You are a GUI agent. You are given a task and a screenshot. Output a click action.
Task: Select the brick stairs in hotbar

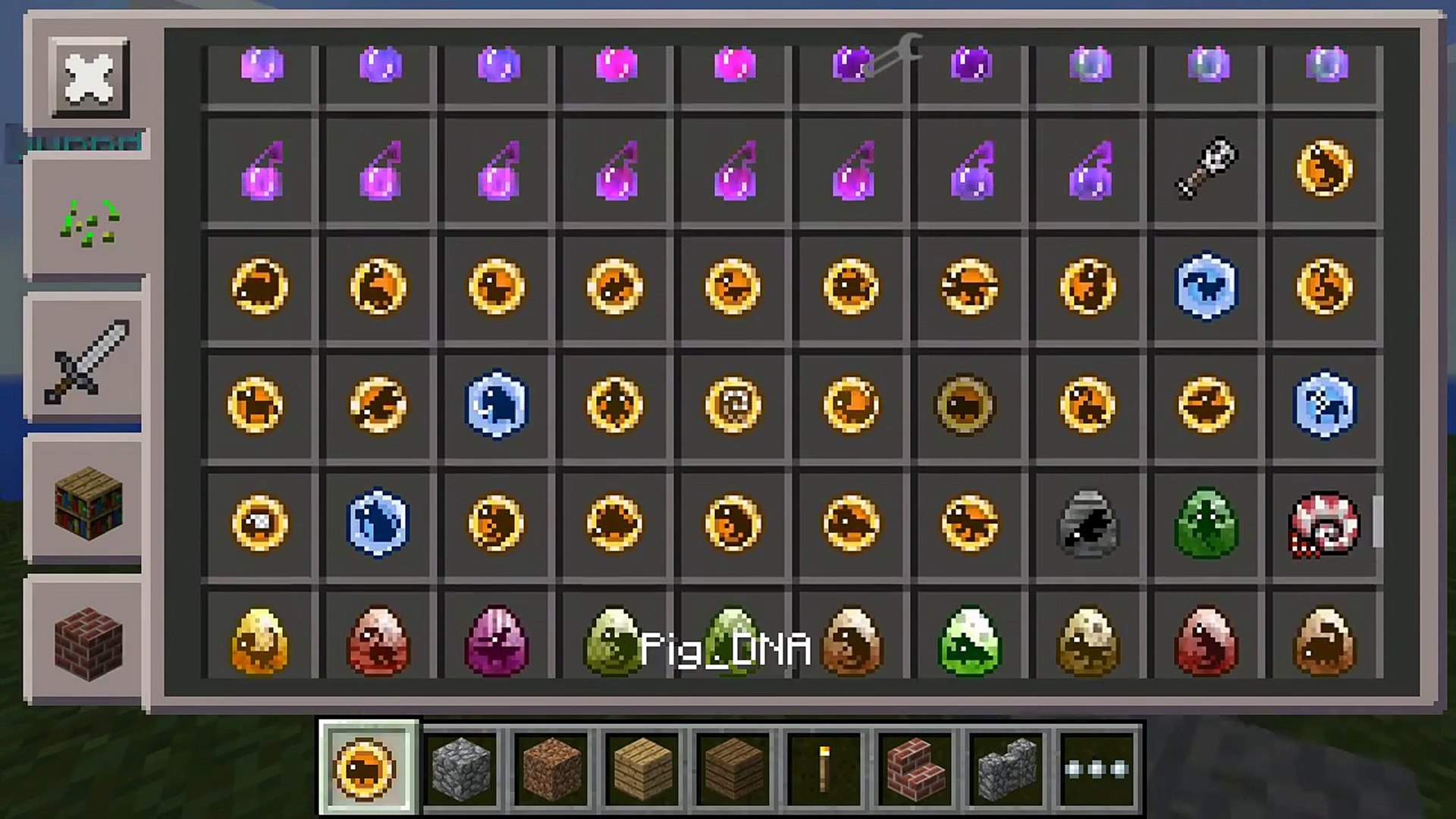[915, 768]
